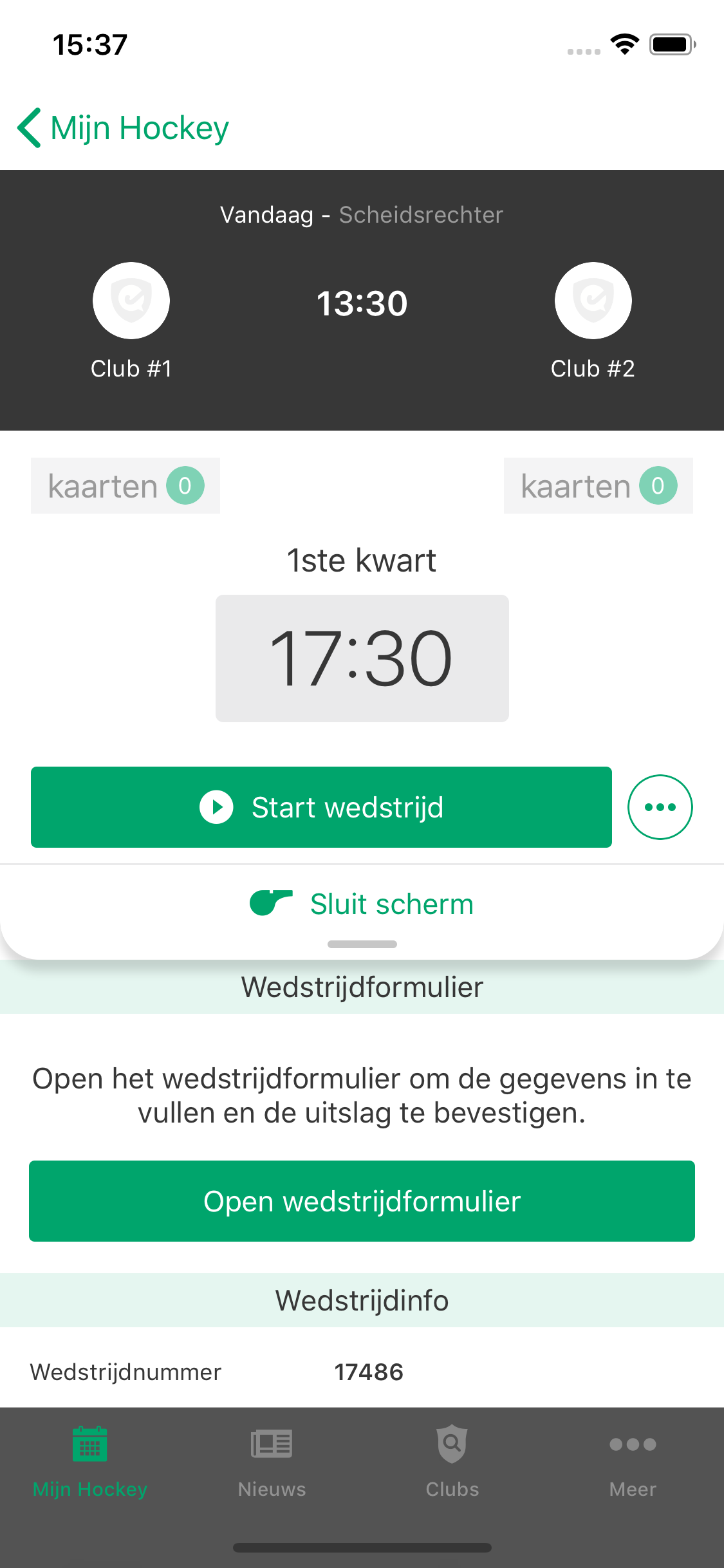Screen dimensions: 724x1568
Task: Open the Meer tab
Action: click(x=633, y=1461)
